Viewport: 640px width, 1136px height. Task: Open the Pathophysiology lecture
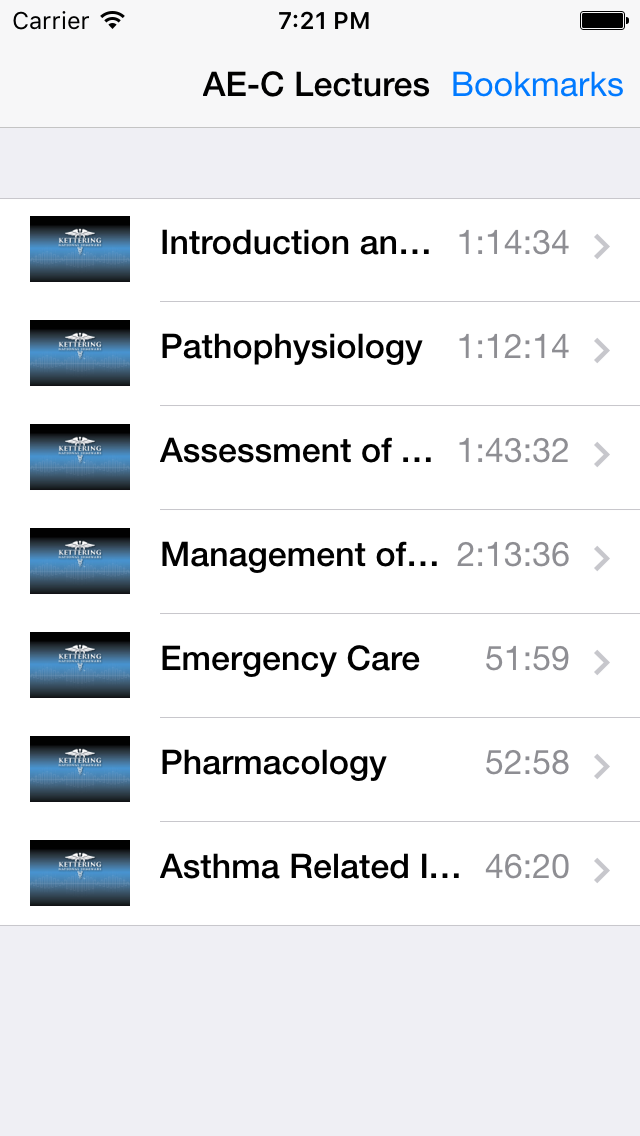coord(320,354)
